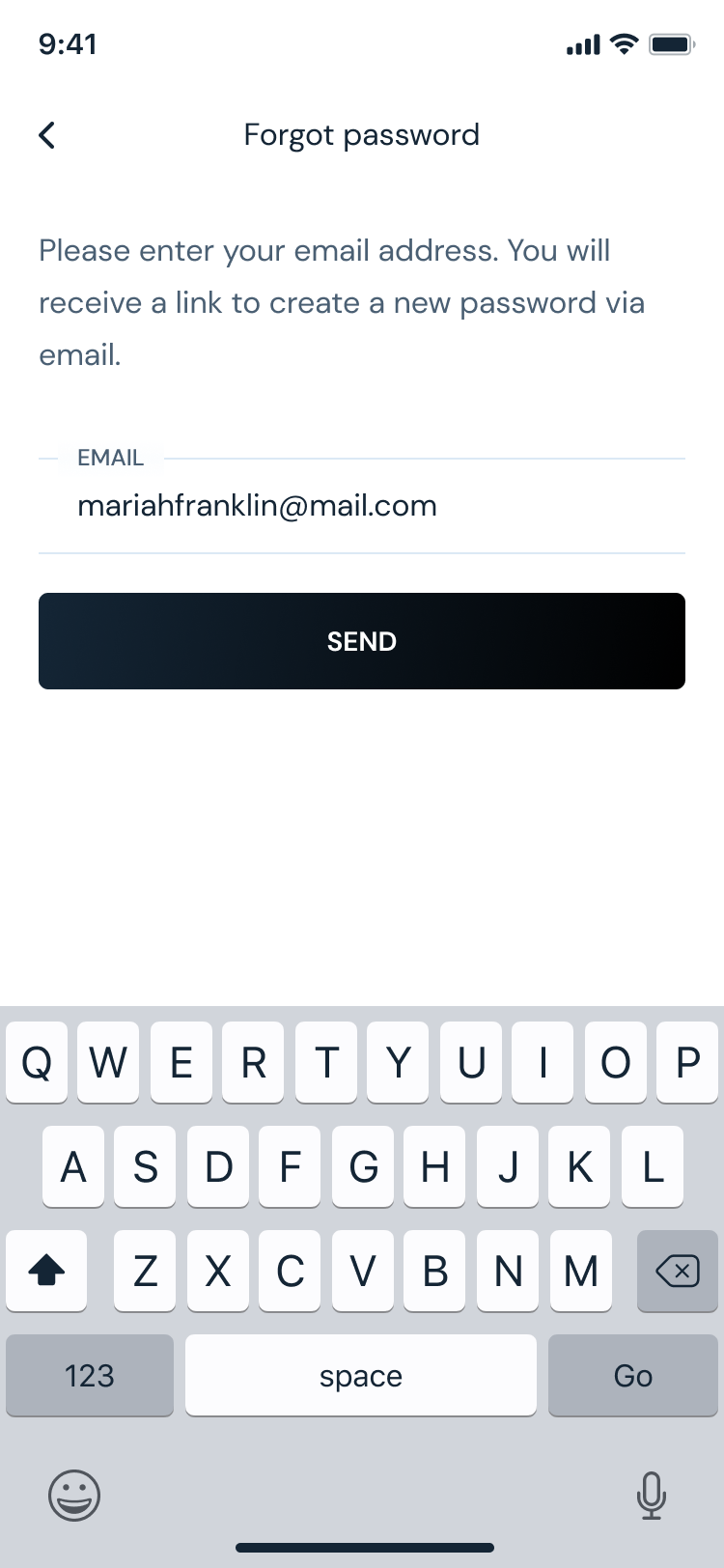
Task: Start voice dictation with the microphone
Action: 651,1496
